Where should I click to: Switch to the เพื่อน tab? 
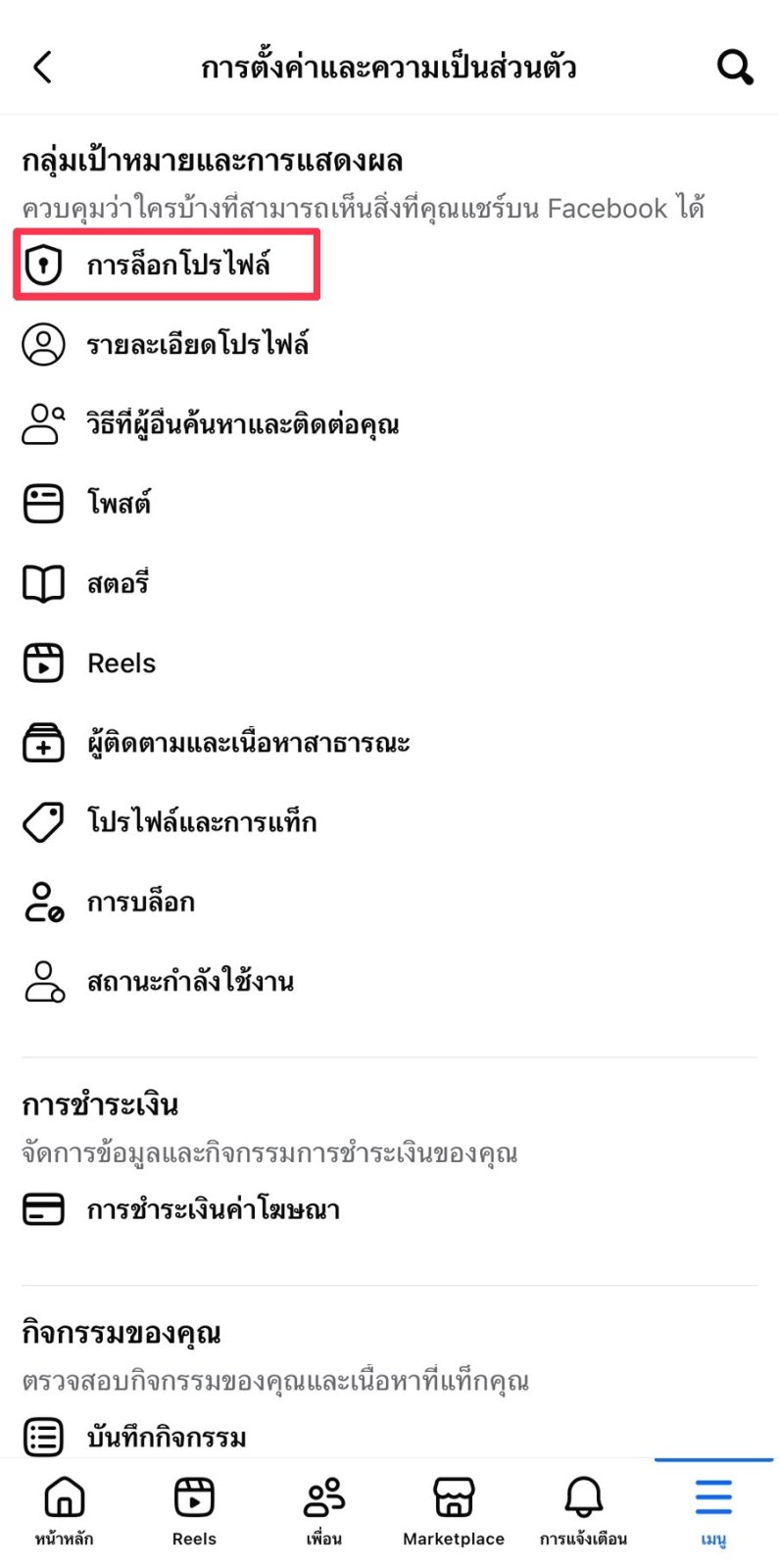(x=324, y=1511)
